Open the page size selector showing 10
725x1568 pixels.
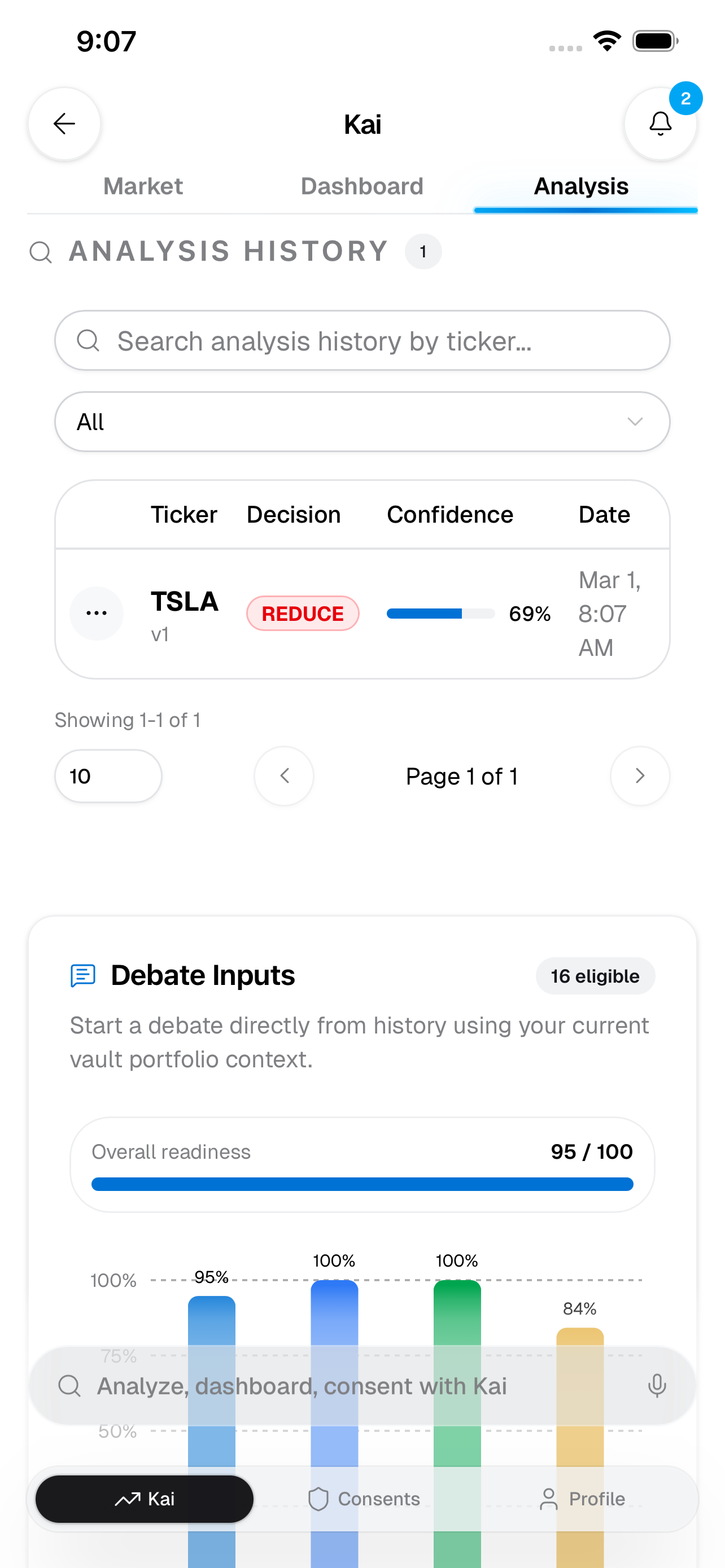click(108, 776)
